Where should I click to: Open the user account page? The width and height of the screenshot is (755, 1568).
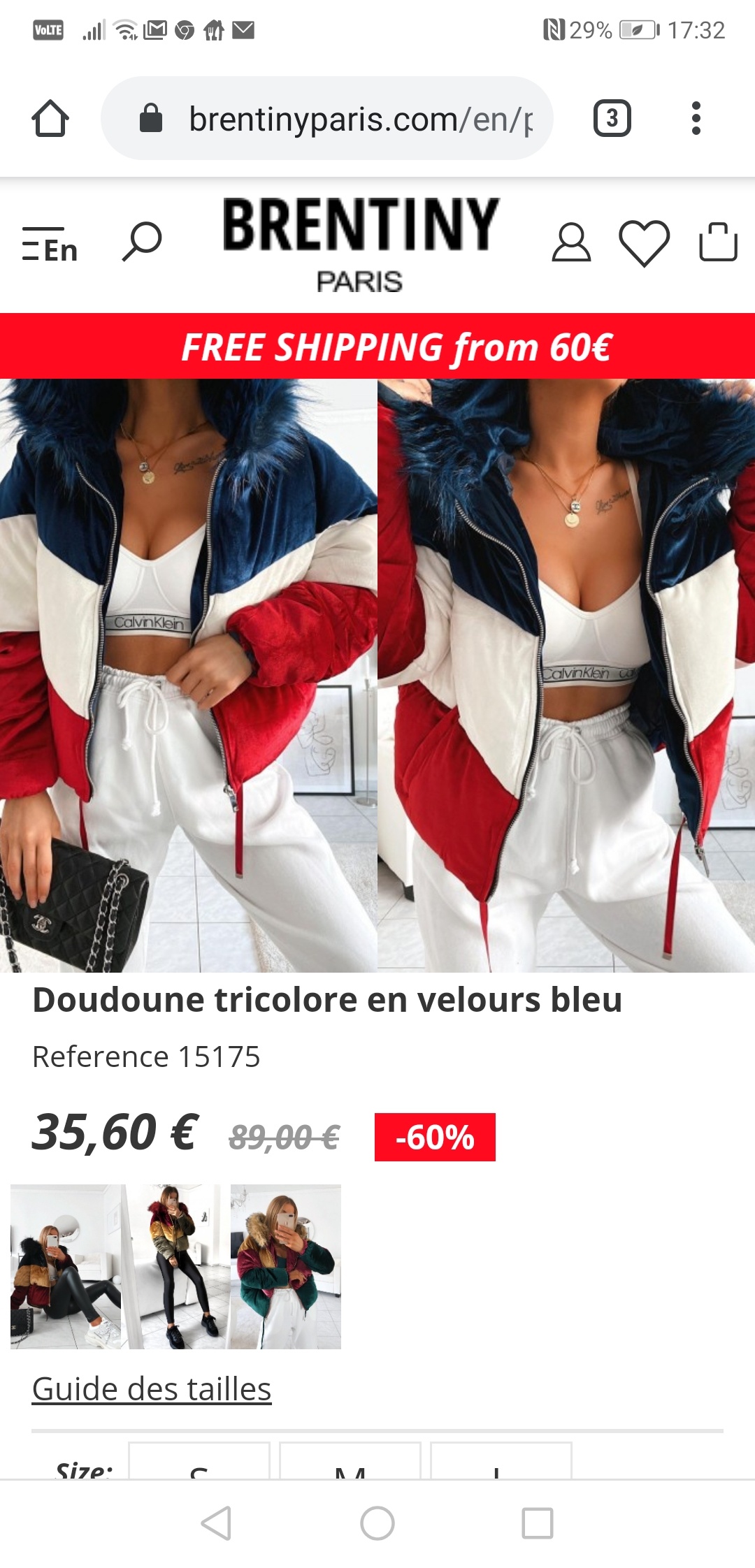click(x=571, y=242)
